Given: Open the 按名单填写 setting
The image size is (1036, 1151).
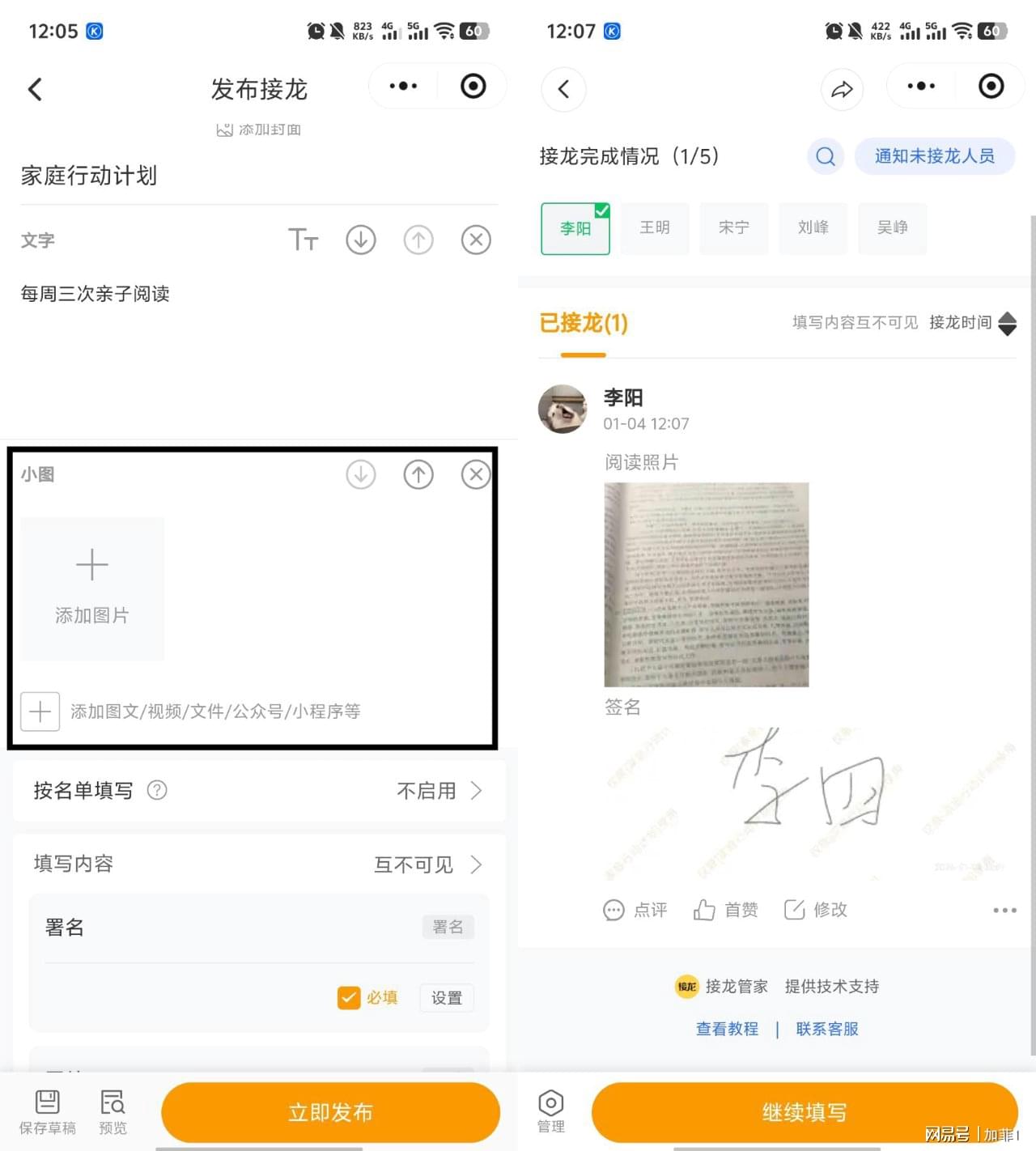Looking at the screenshot, I should tap(259, 791).
